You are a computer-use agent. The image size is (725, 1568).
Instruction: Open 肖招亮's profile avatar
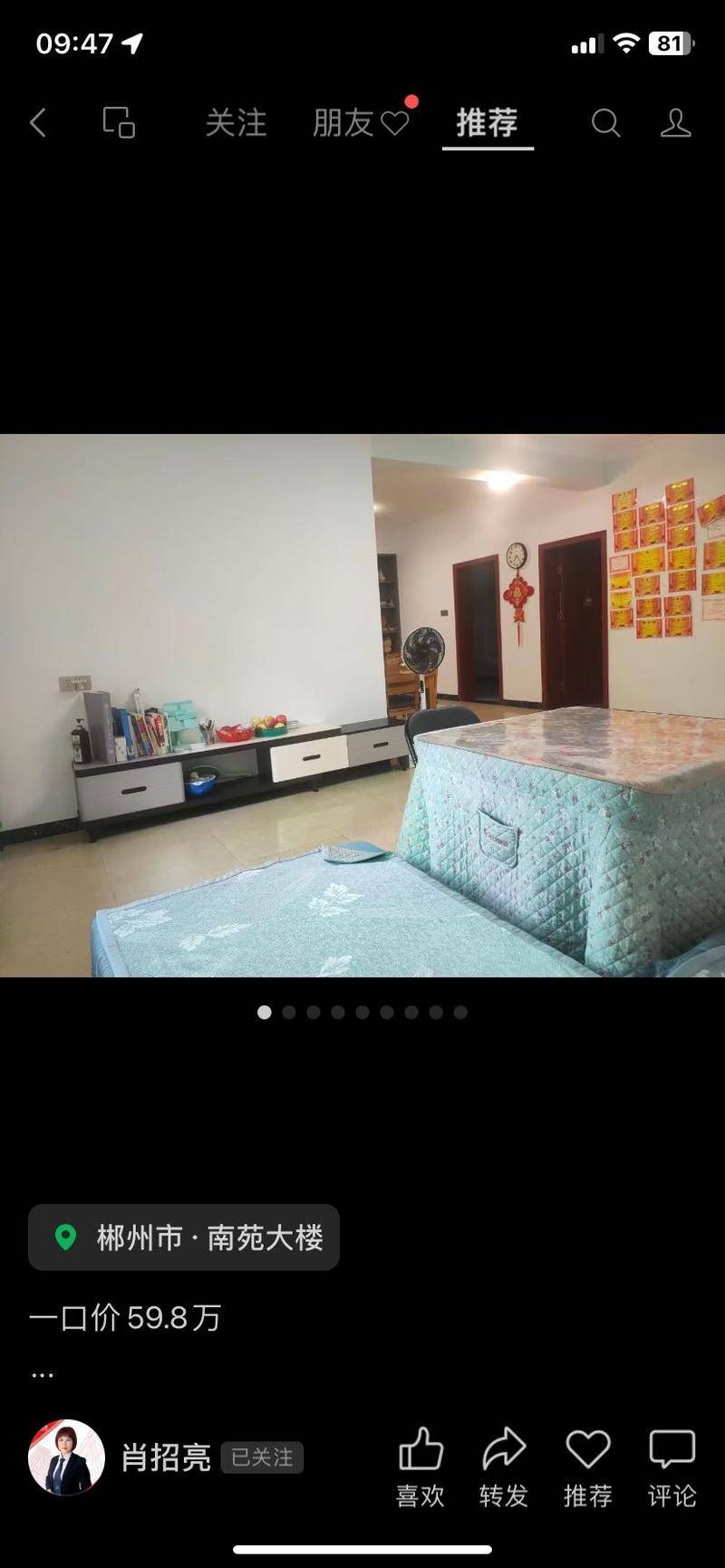[66, 1457]
